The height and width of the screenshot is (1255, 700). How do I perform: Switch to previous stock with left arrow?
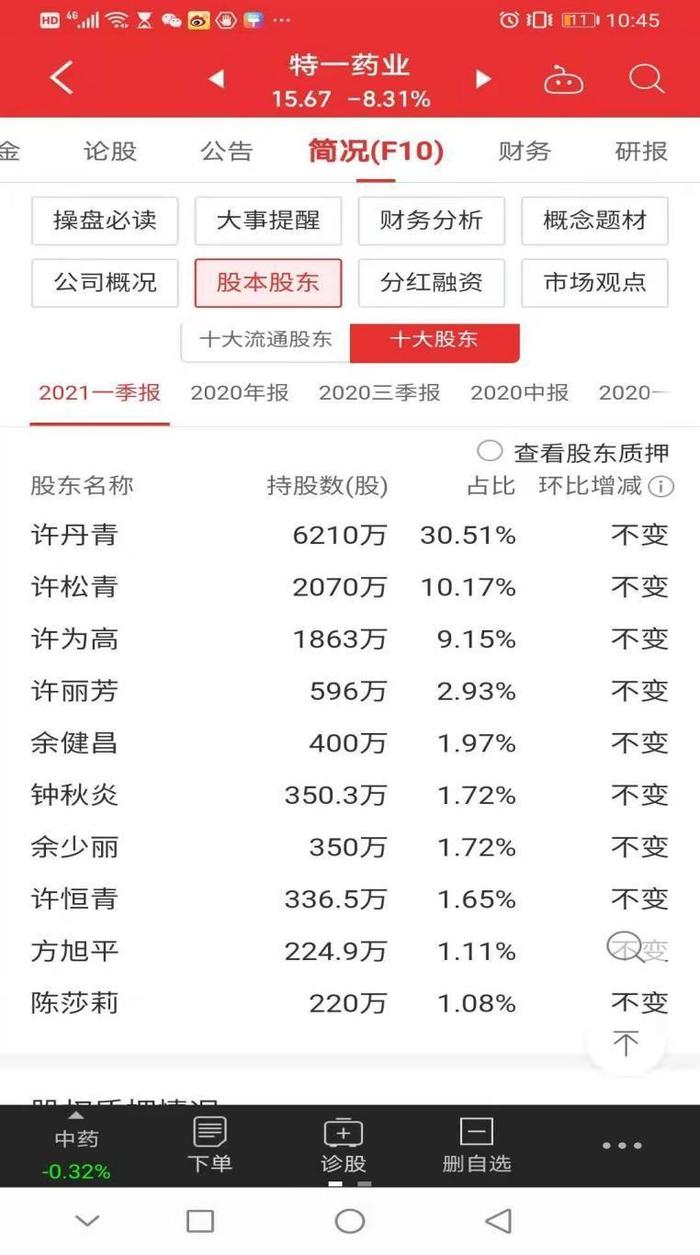tap(215, 79)
